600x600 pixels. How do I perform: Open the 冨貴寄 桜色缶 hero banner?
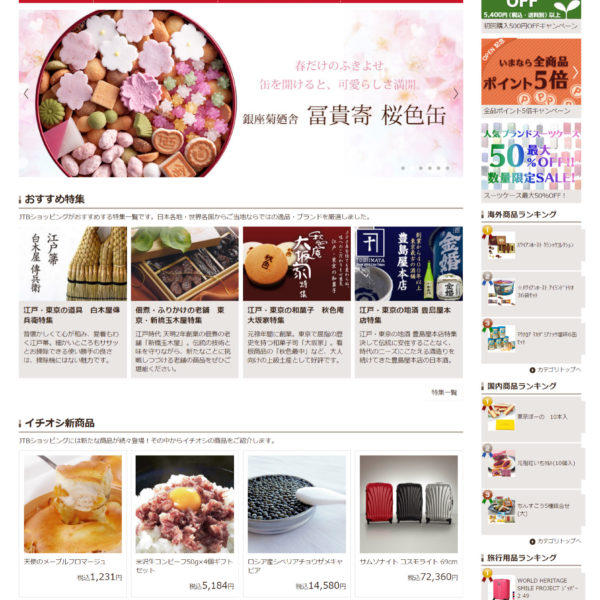240,95
